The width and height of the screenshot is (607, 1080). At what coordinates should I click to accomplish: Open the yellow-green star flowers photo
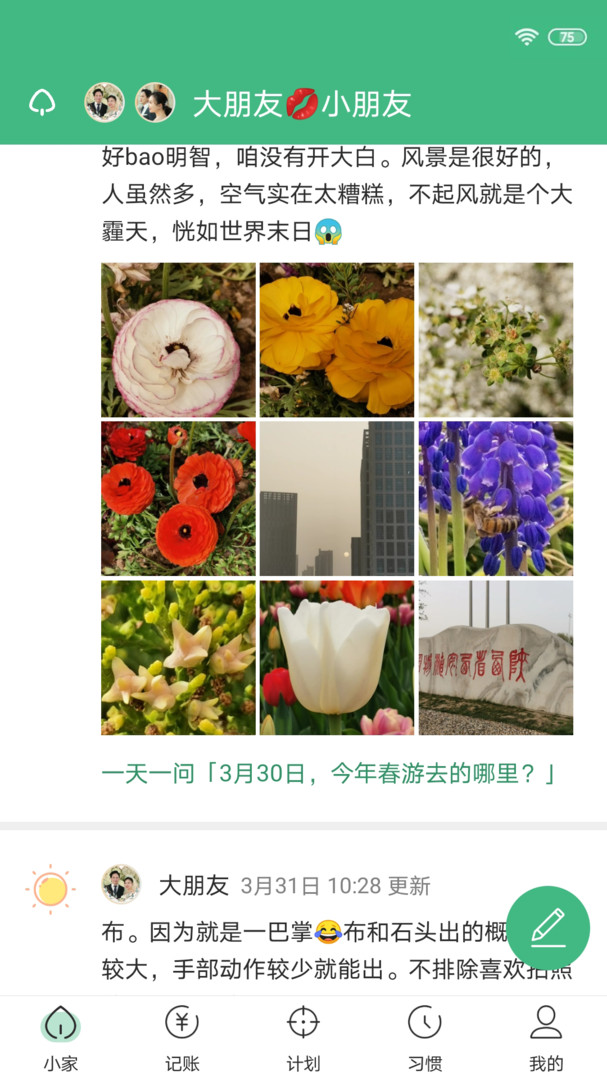pos(178,657)
